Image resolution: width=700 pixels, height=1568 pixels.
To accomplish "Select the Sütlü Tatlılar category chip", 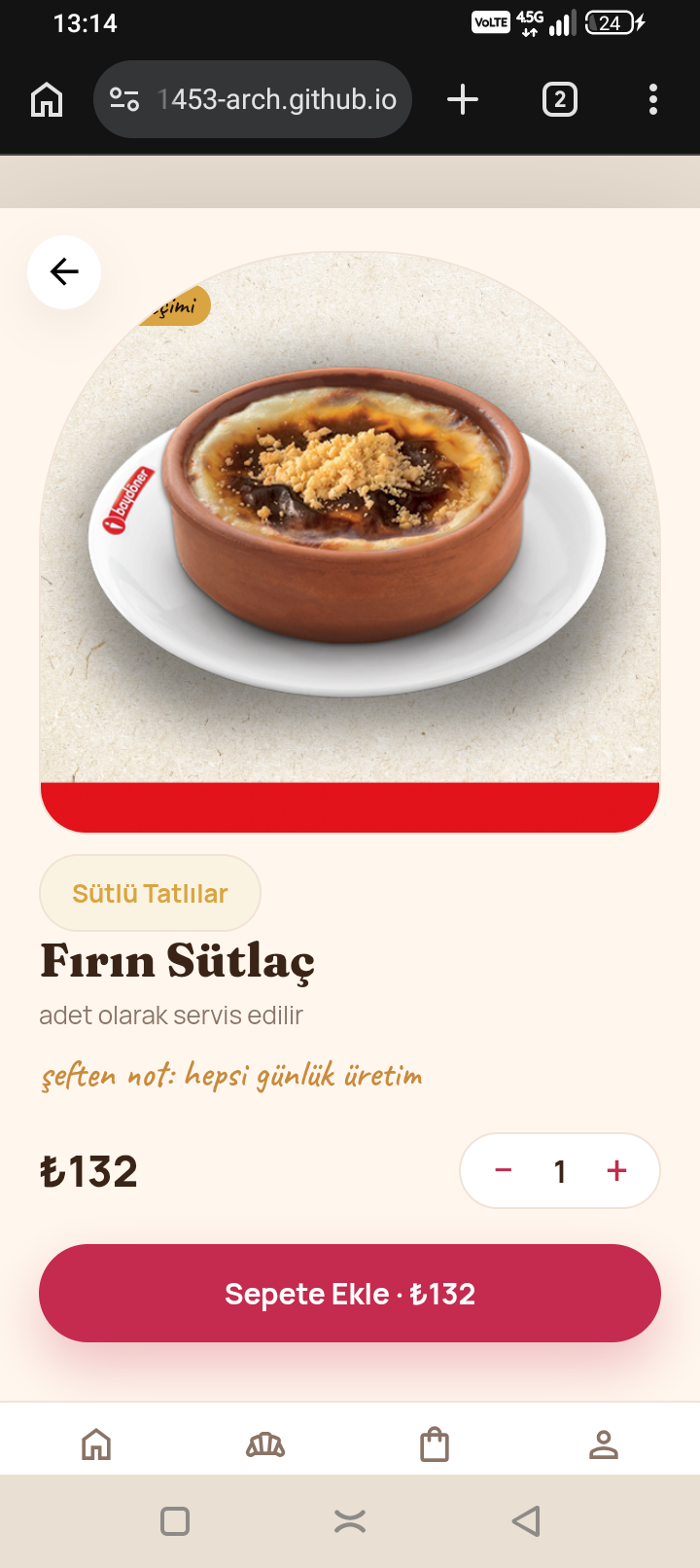I will [x=150, y=893].
